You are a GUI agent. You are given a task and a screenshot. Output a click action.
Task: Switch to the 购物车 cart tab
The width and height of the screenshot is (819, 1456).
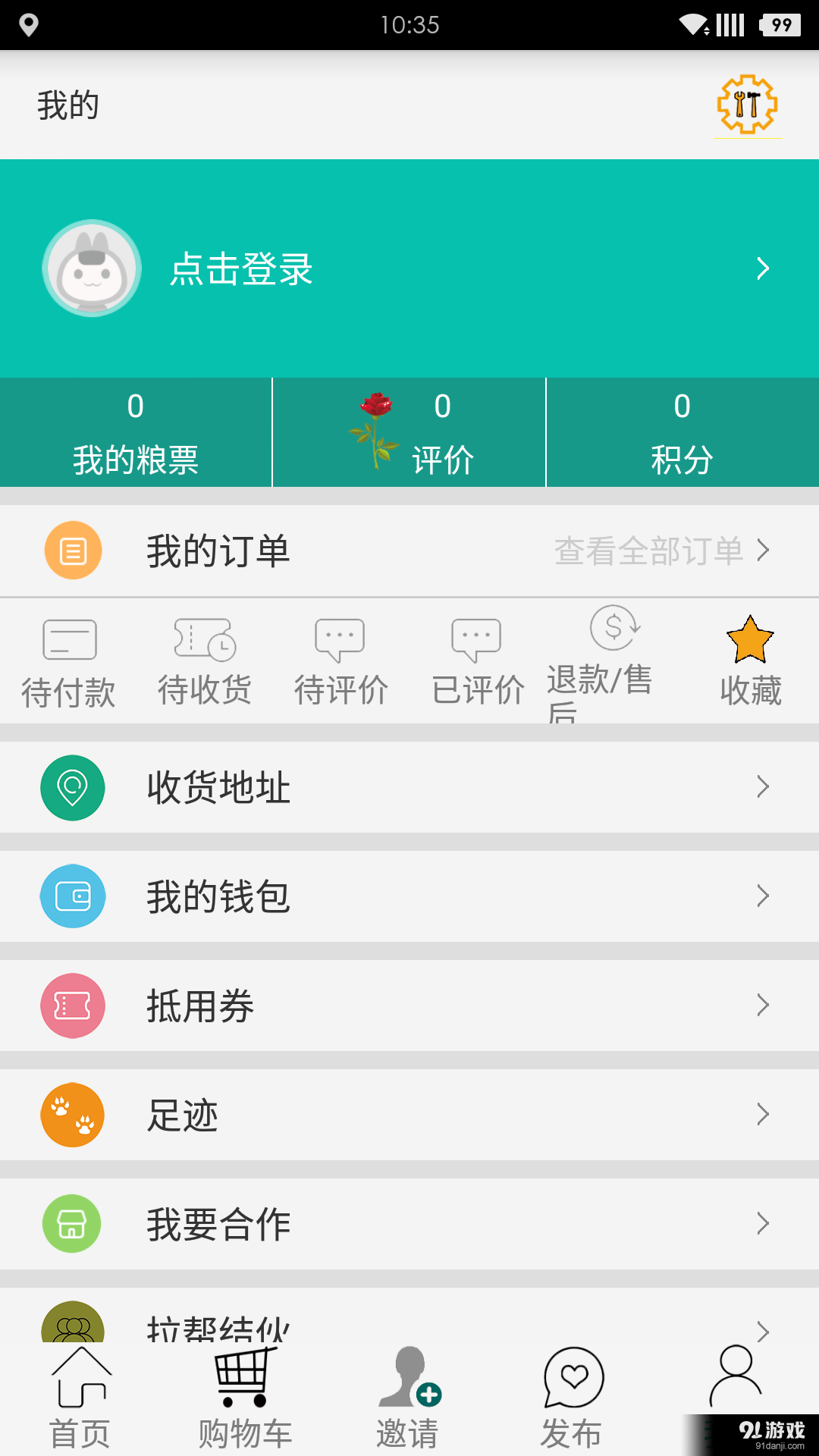tap(244, 1395)
